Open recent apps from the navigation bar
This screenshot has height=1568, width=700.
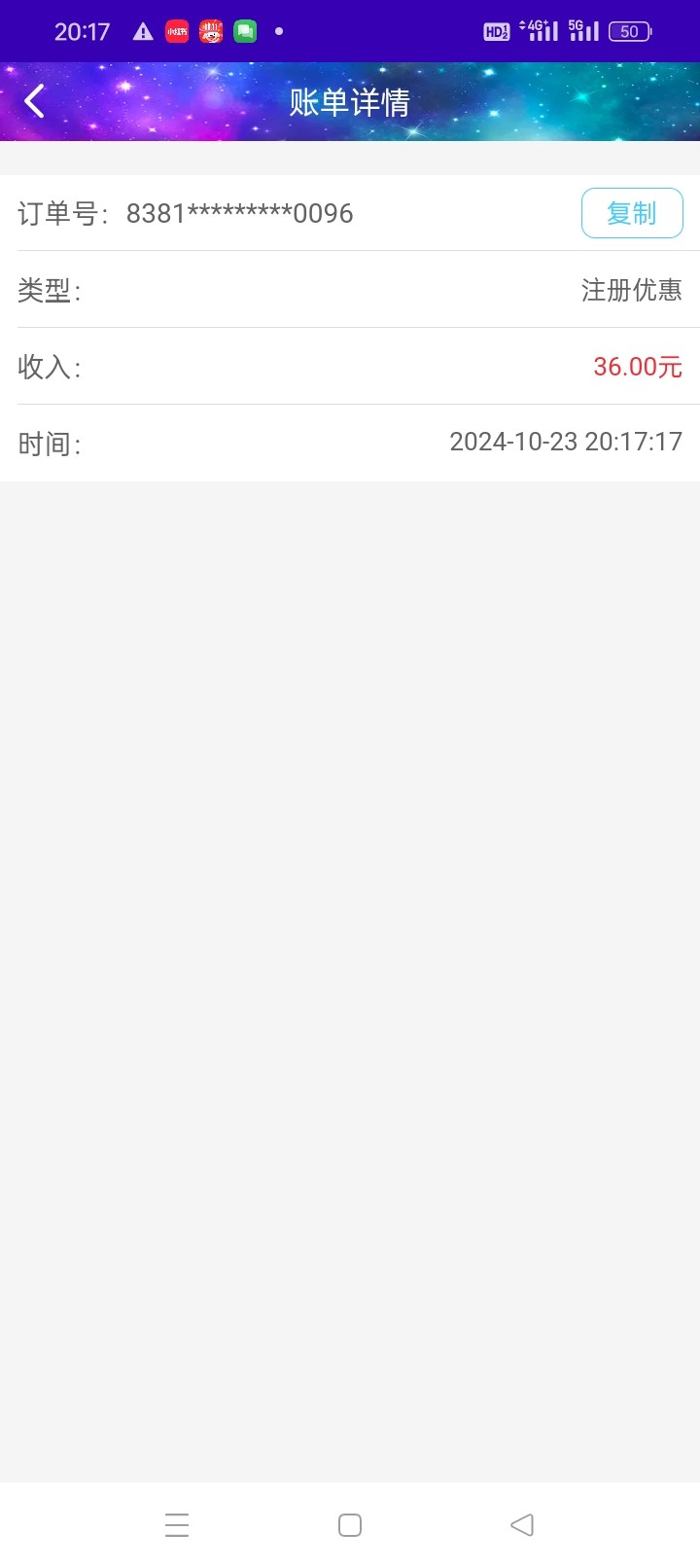click(177, 1524)
